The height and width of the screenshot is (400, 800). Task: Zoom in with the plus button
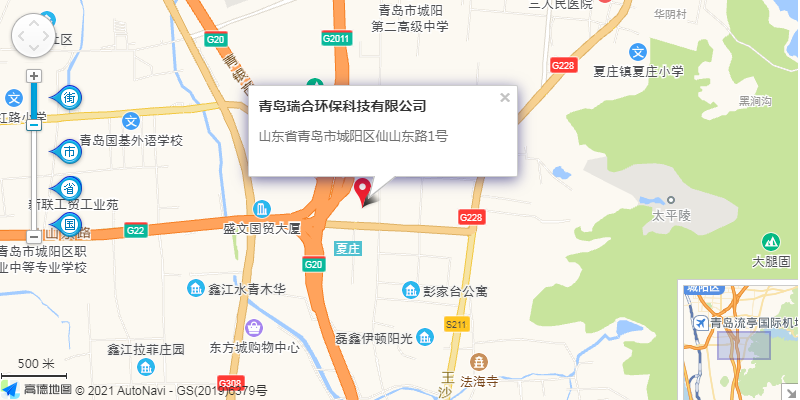click(34, 77)
